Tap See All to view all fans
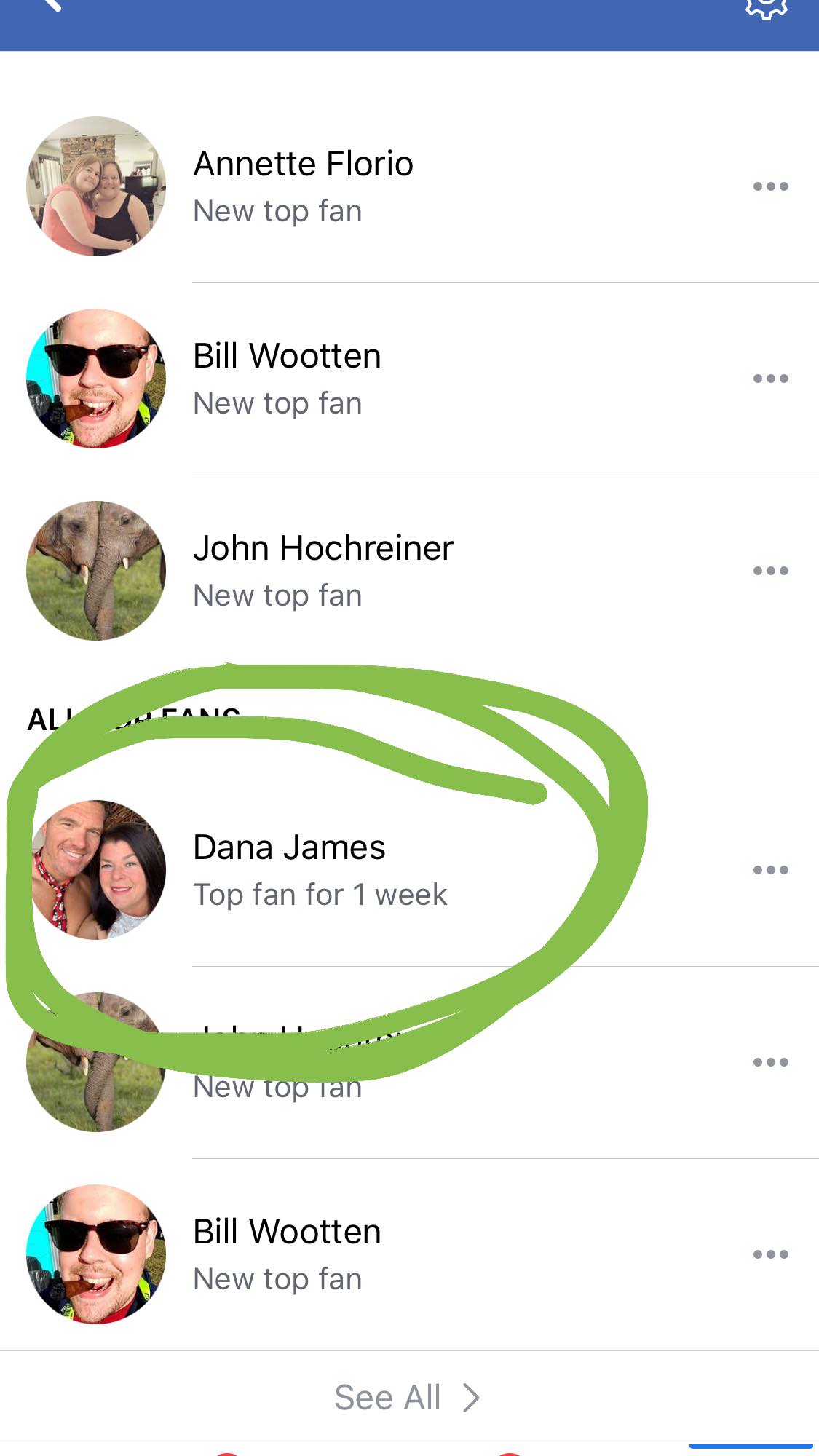Screen dimensions: 819x1456 click(406, 1398)
